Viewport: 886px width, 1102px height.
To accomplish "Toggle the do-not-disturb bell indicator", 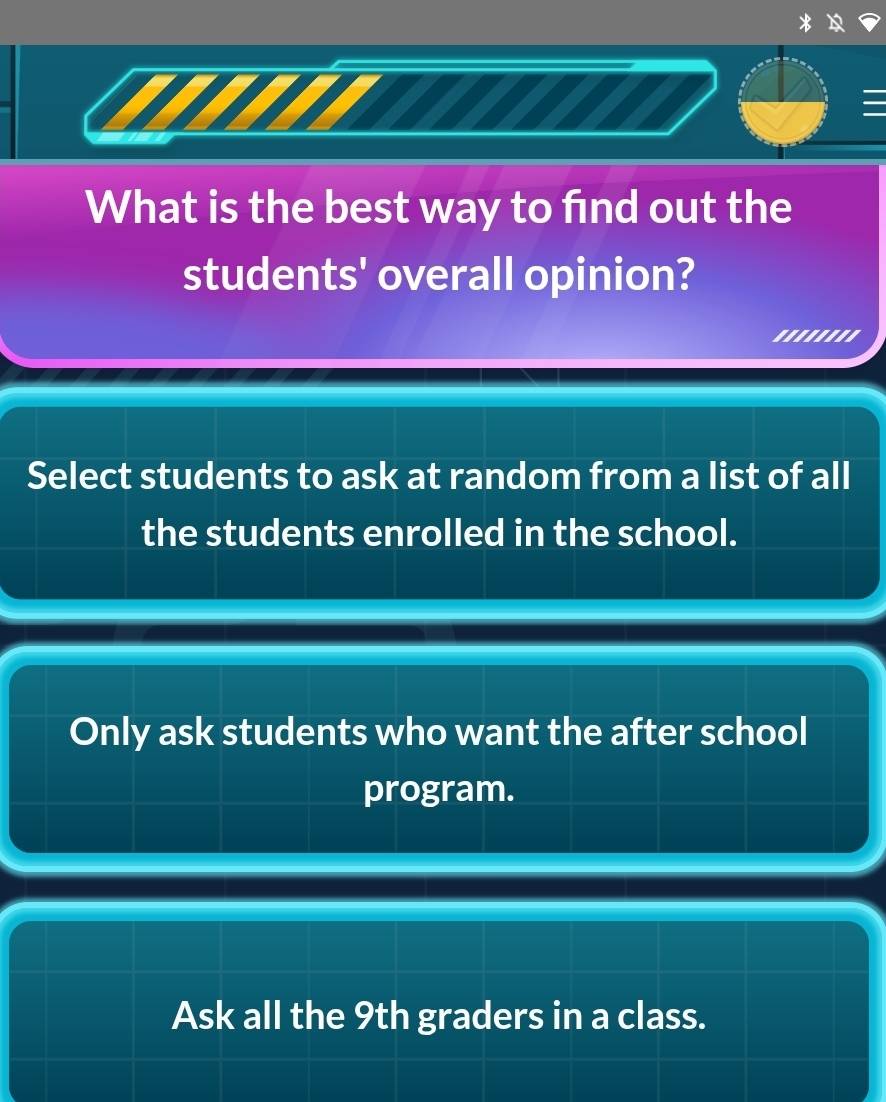I will 837,22.
